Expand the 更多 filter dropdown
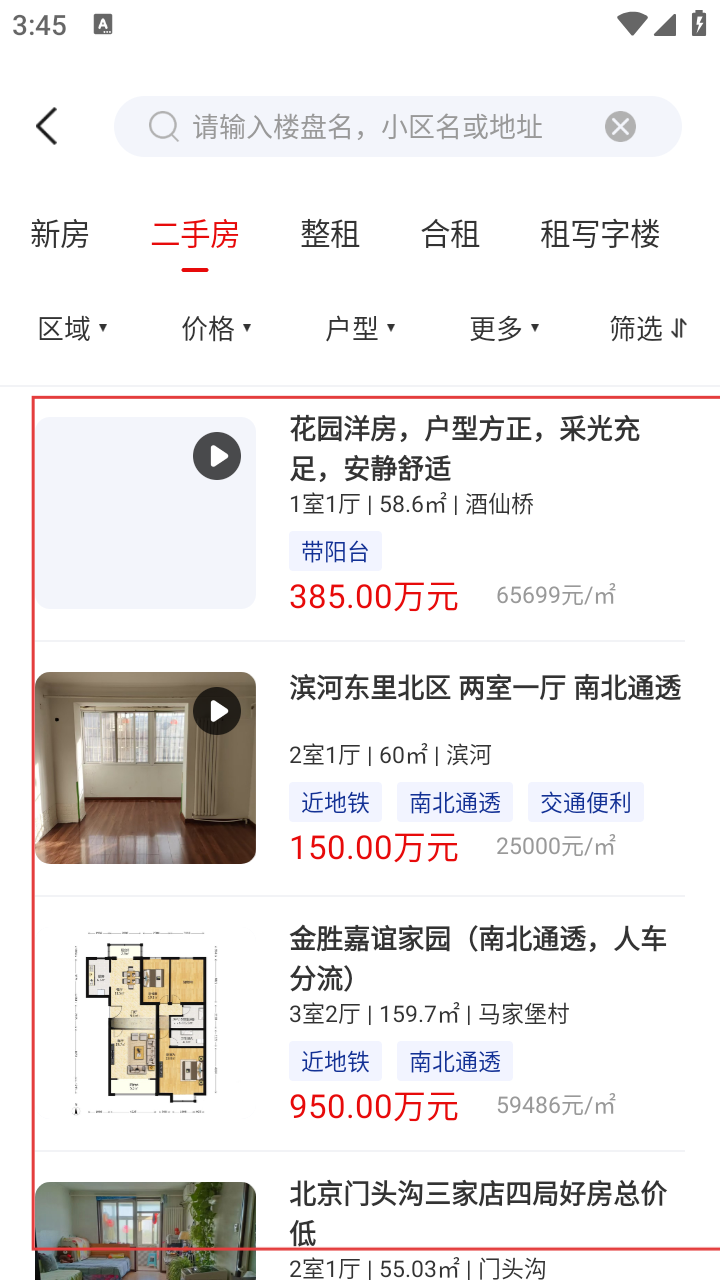Screen dimensions: 720x1280 [x=504, y=328]
